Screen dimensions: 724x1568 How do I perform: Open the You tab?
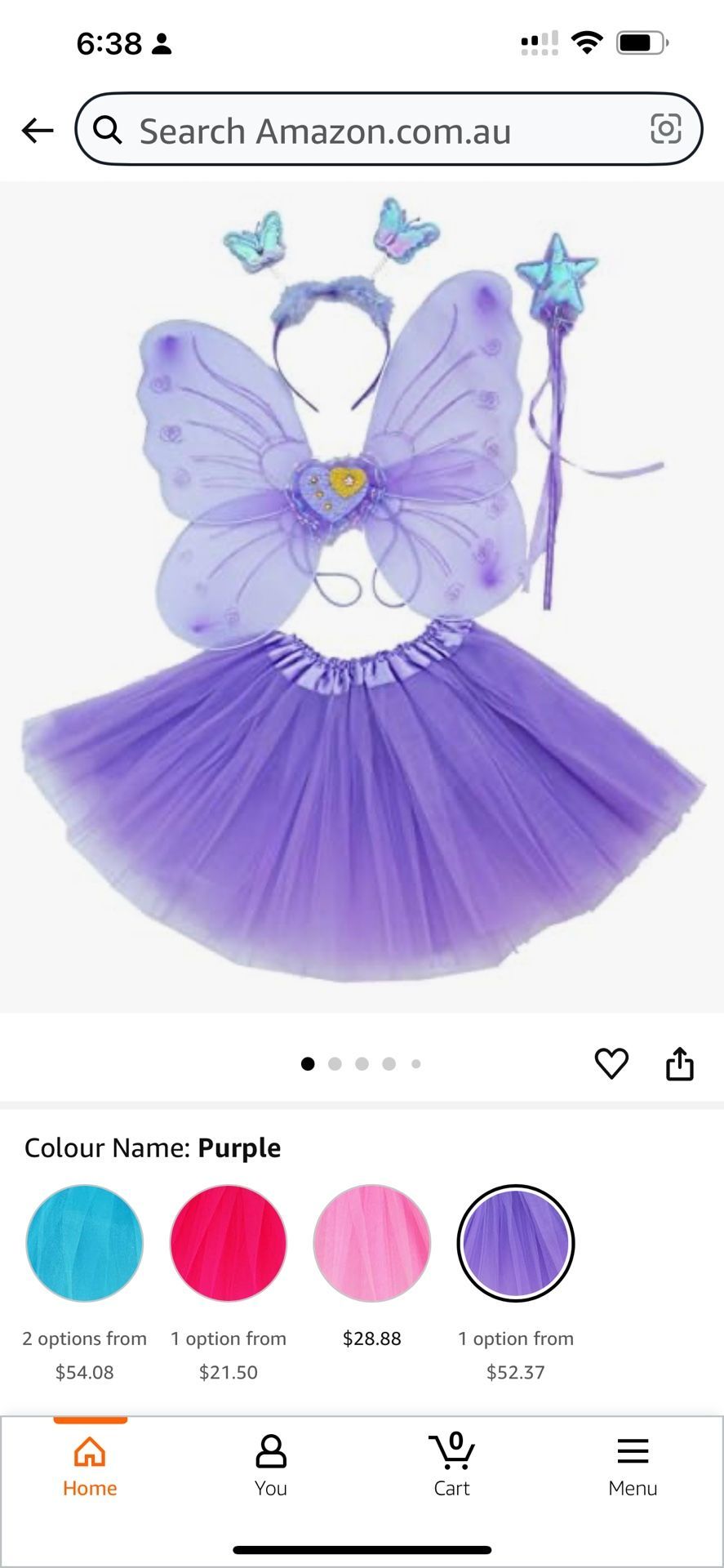click(x=271, y=1467)
